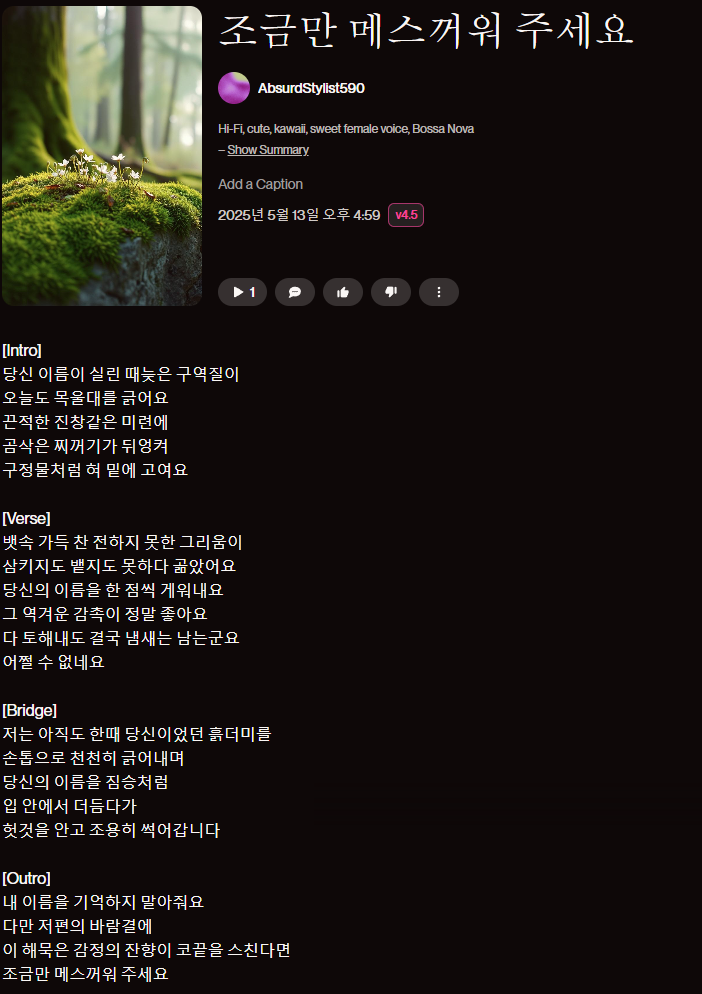The image size is (702, 994).
Task: Tap Add a Caption field
Action: tap(260, 184)
